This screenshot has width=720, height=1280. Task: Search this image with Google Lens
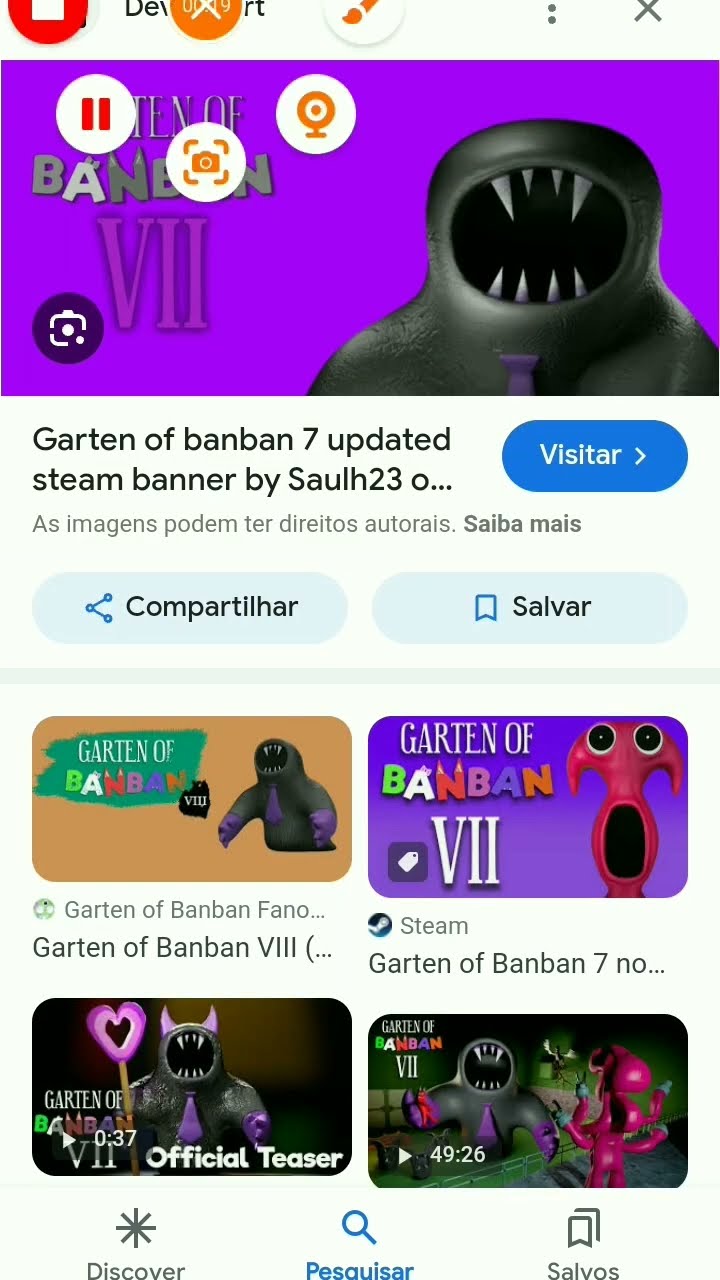point(68,328)
